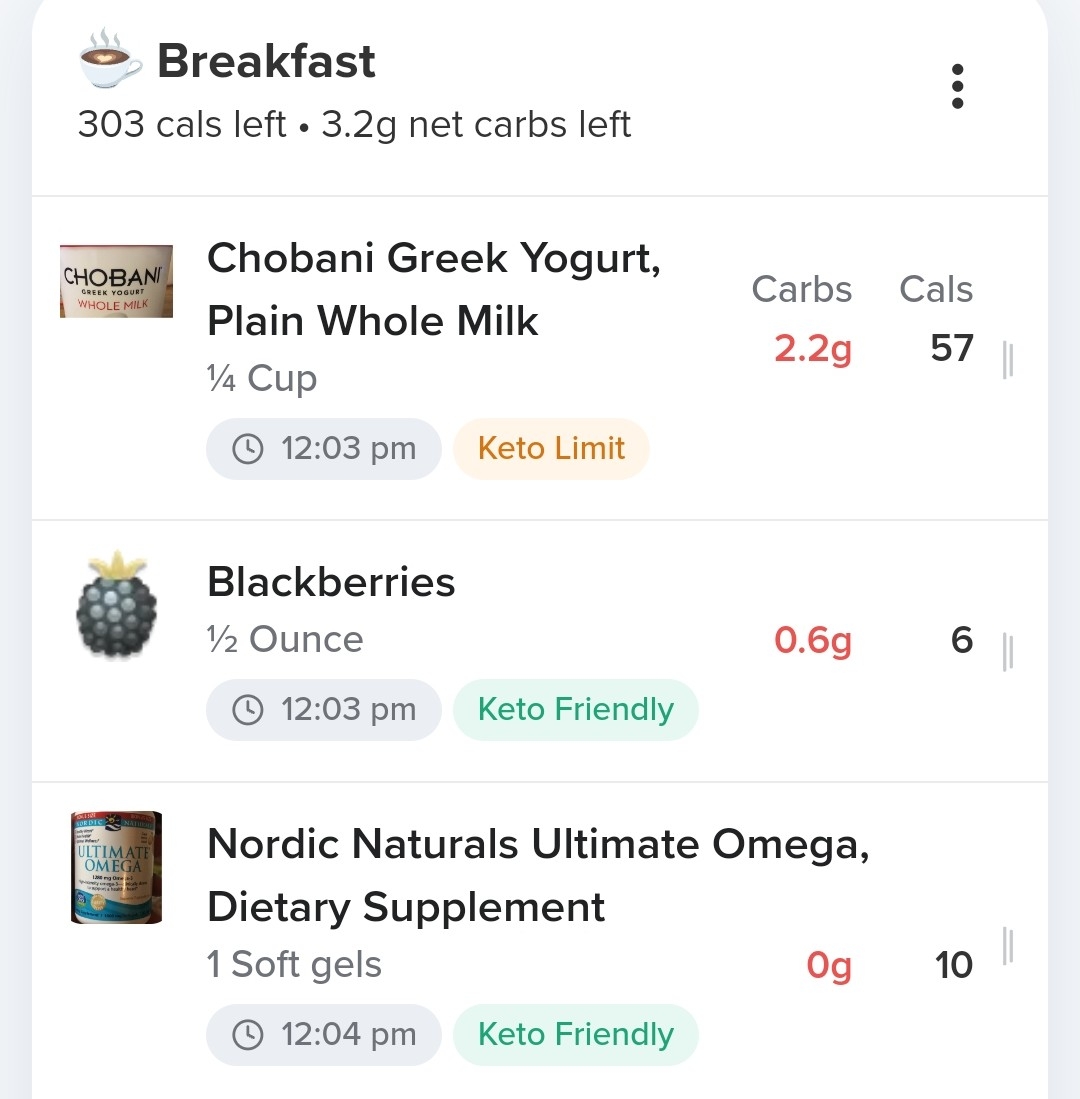This screenshot has width=1080, height=1099.
Task: Open the Breakfast overflow menu
Action: click(x=957, y=87)
